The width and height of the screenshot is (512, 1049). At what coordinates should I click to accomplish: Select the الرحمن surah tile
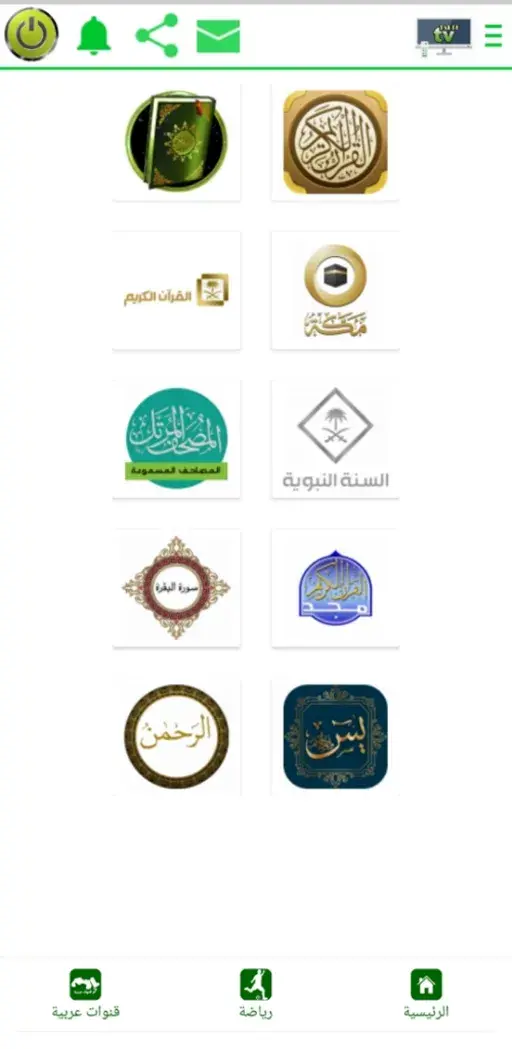pyautogui.click(x=177, y=736)
